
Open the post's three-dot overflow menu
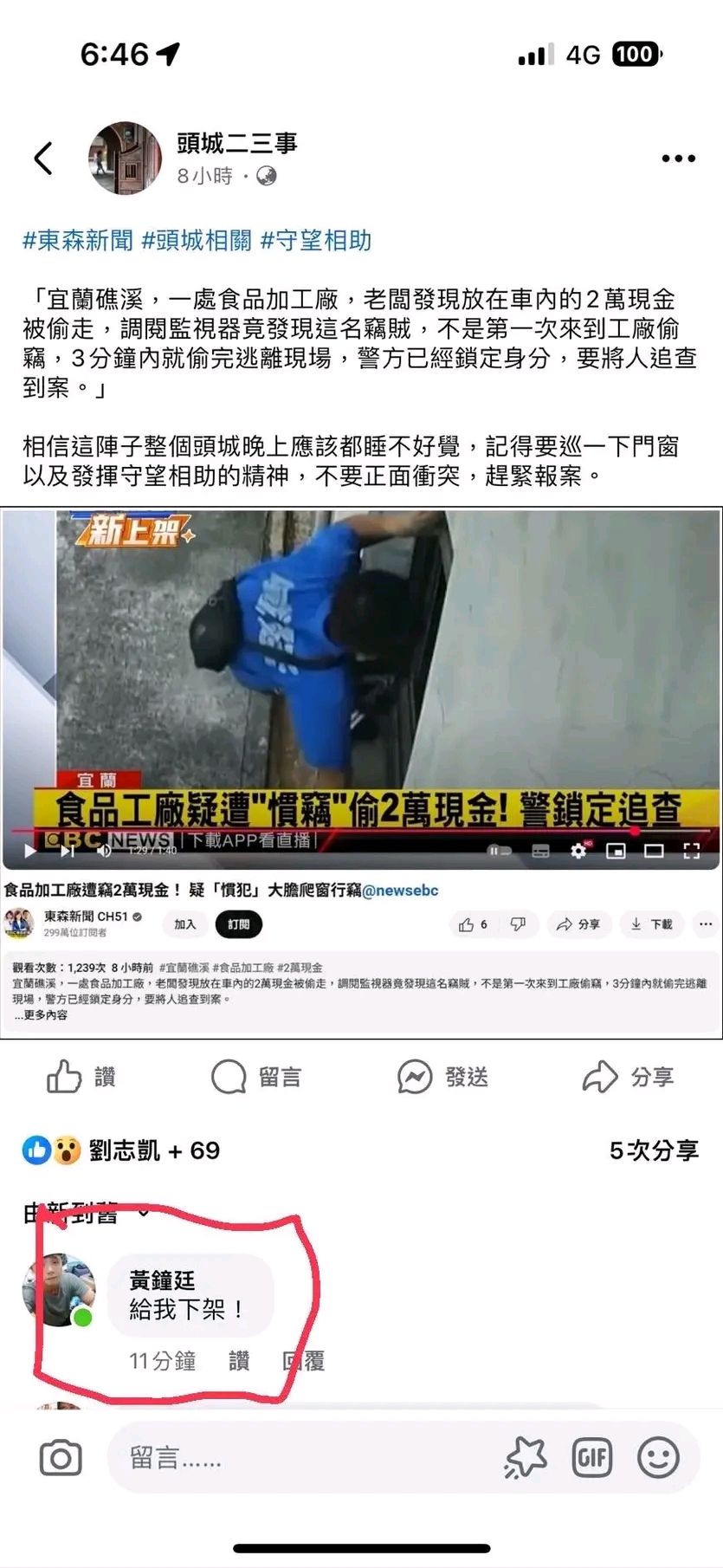point(678,159)
